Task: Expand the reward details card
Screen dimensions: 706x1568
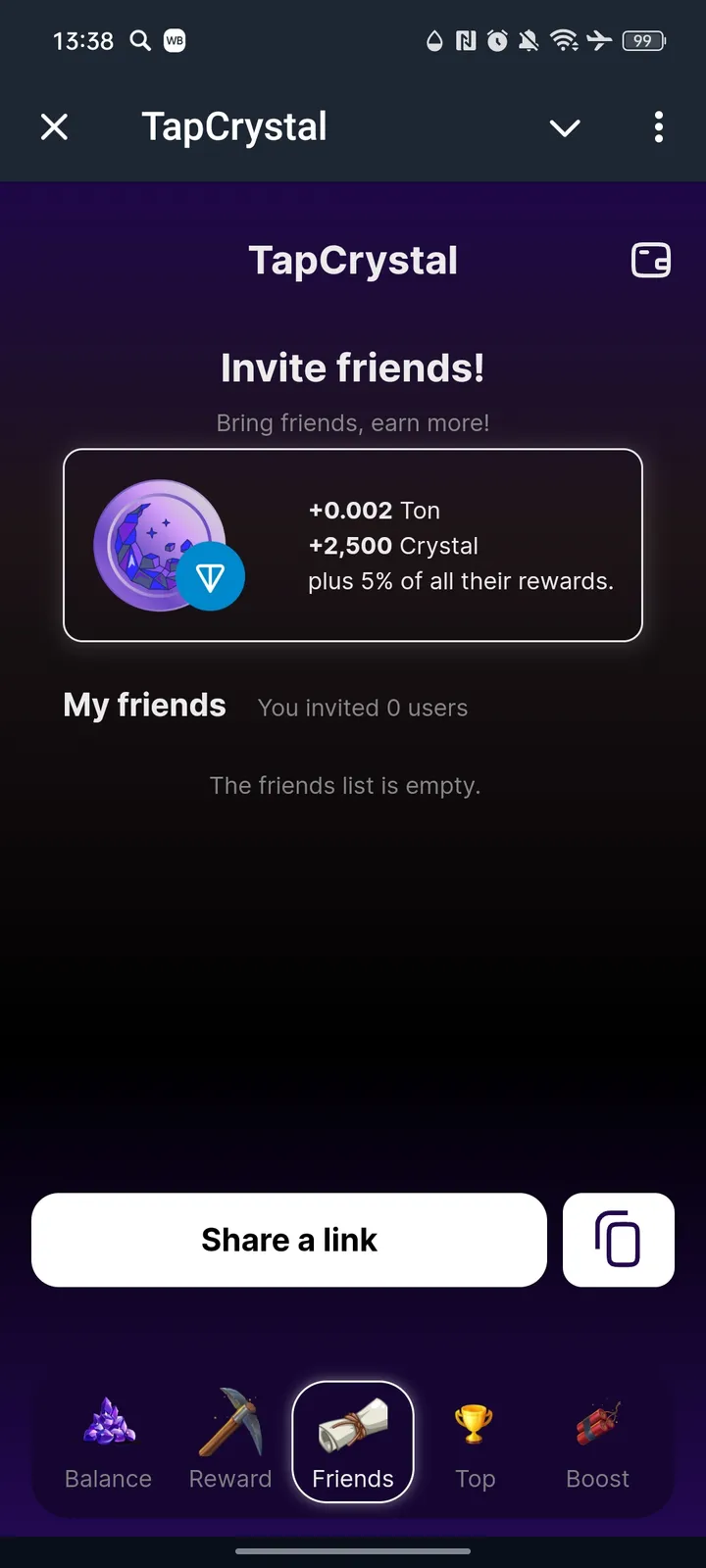Action: point(353,545)
